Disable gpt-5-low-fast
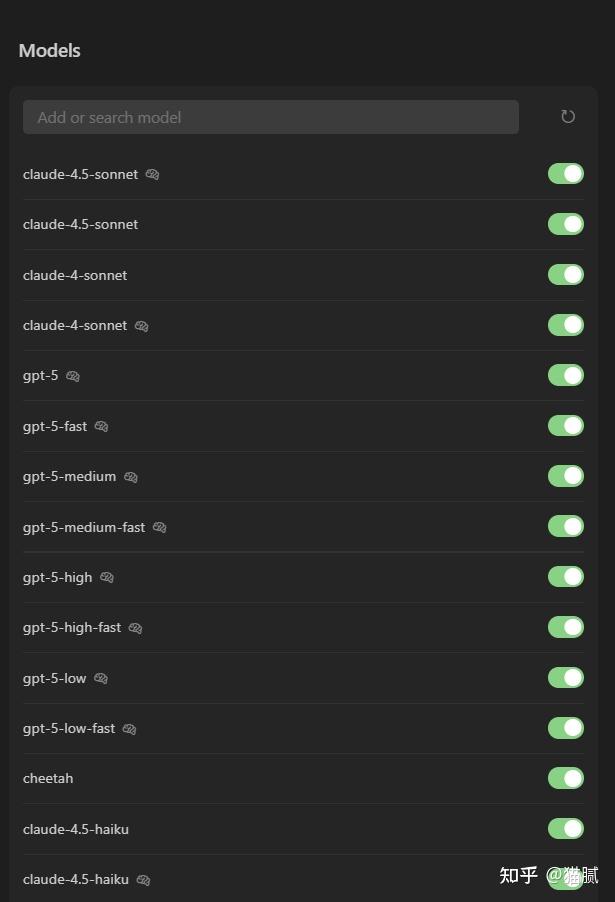 click(x=565, y=728)
